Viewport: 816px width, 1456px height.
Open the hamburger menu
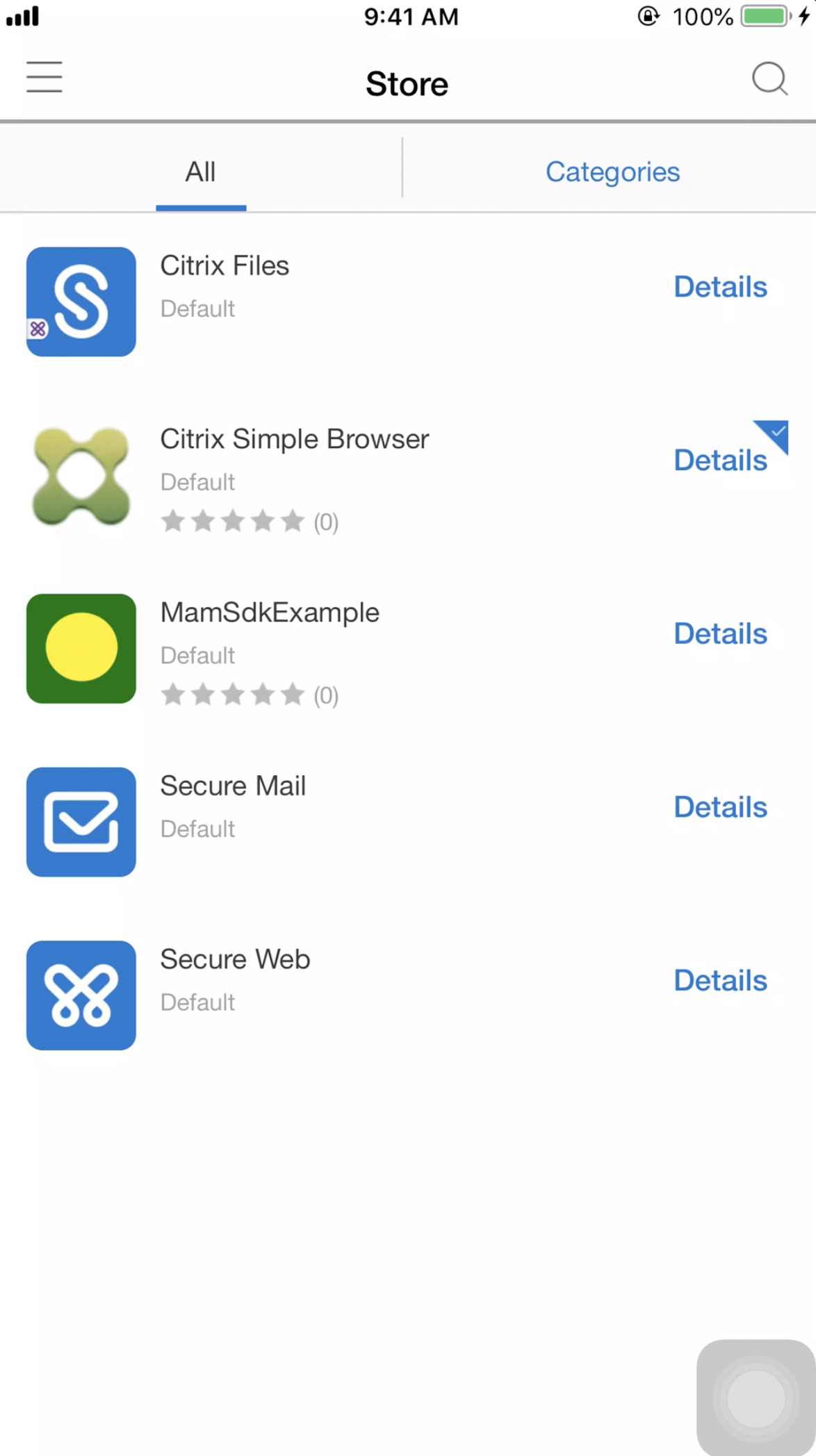pyautogui.click(x=44, y=77)
